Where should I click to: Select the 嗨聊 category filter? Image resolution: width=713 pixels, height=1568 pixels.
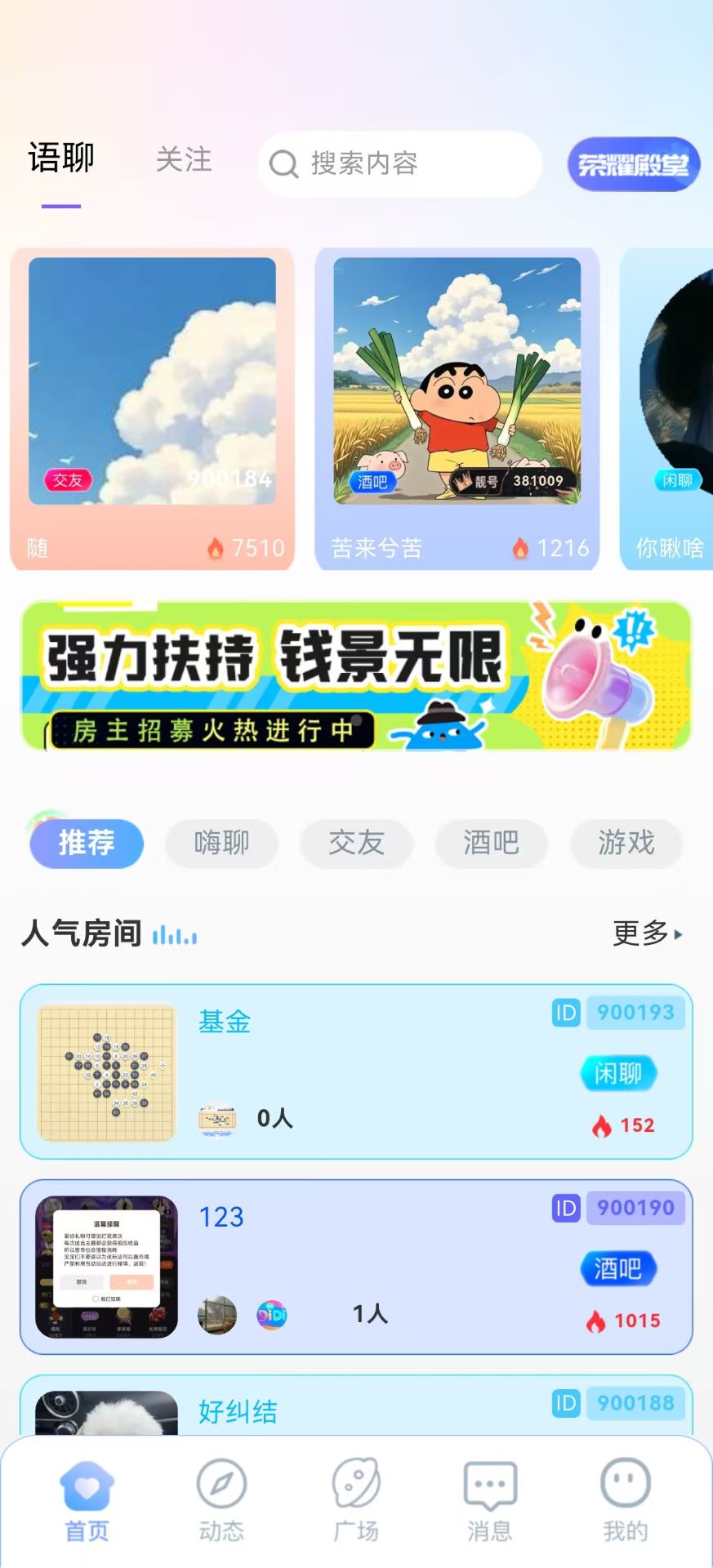click(221, 844)
